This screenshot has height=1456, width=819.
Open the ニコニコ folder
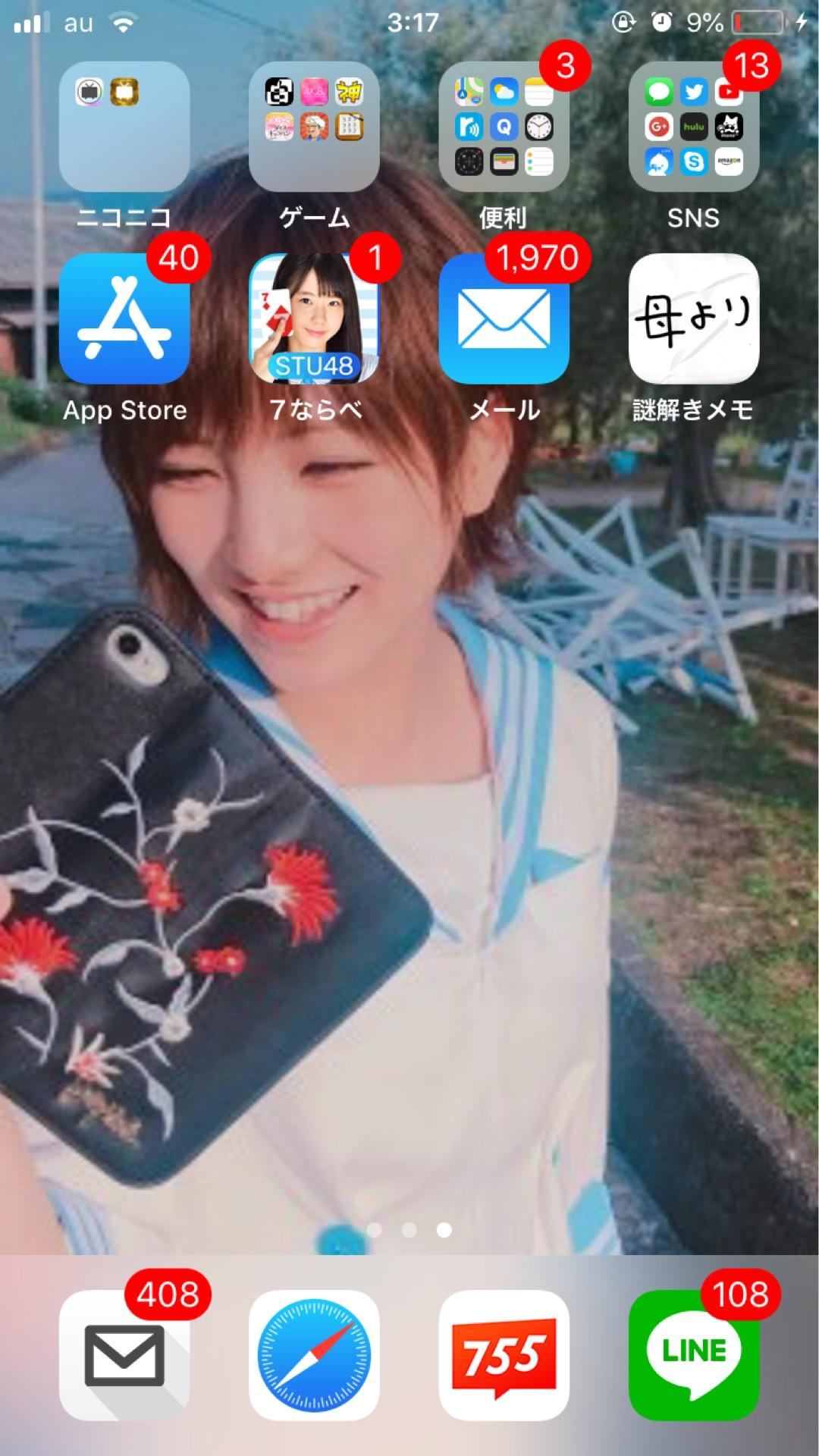[124, 127]
